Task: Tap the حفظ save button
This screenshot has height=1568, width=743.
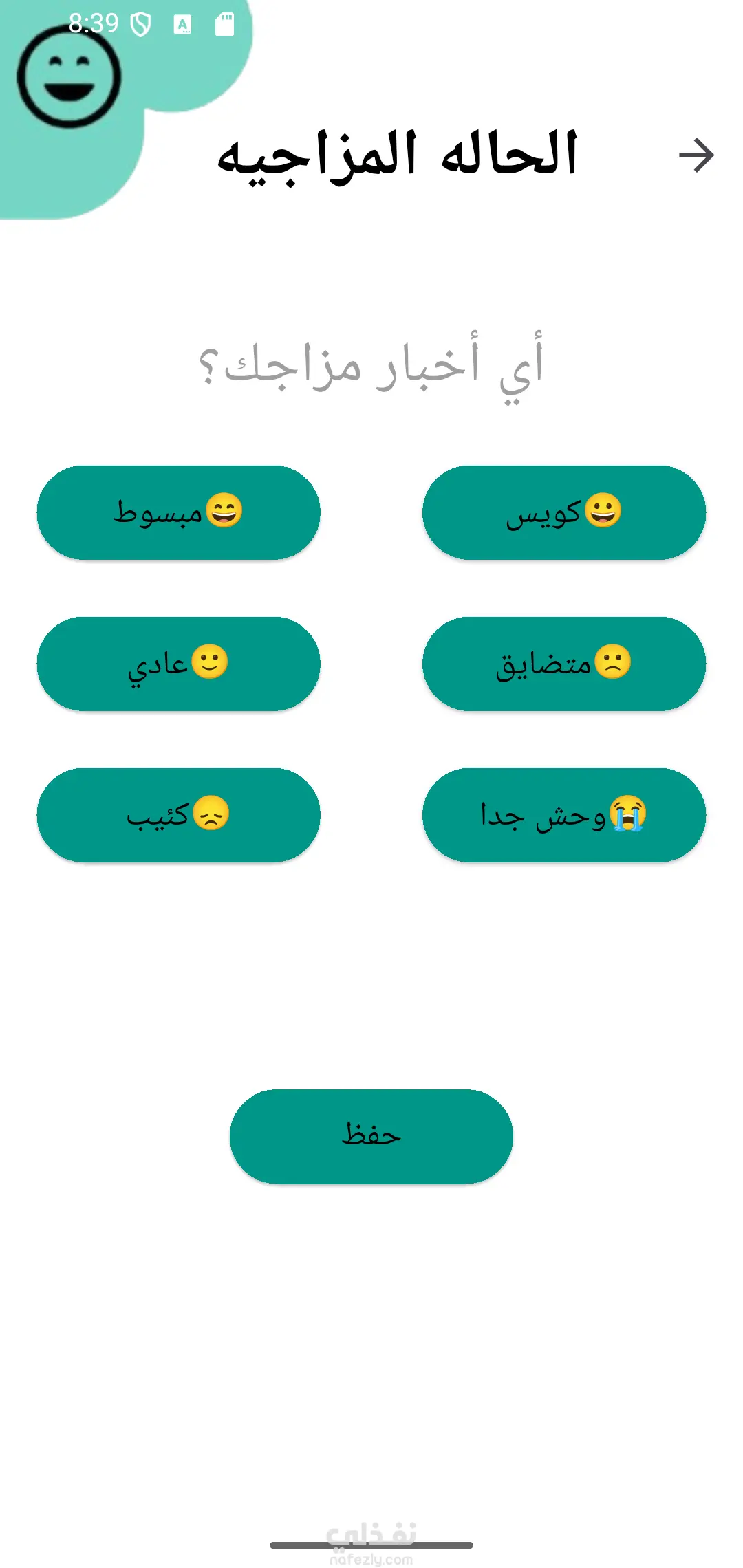Action: pos(371,1136)
